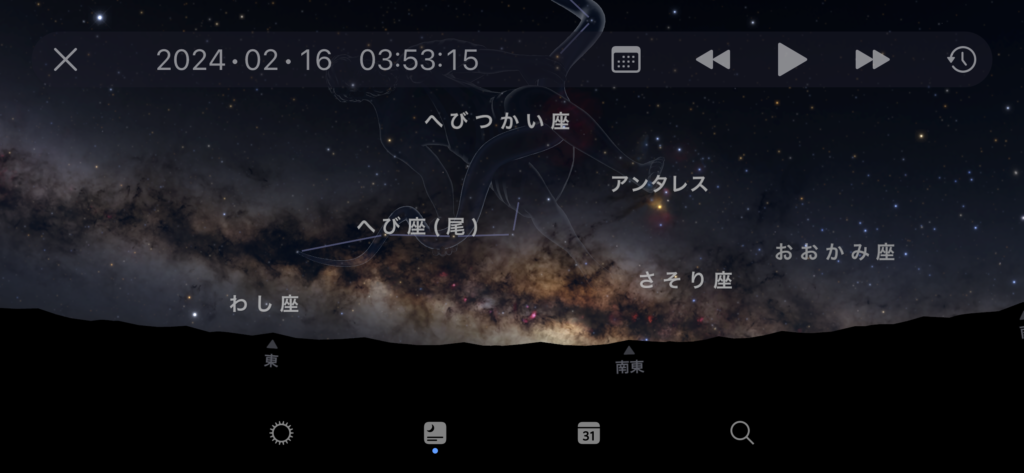Image resolution: width=1024 pixels, height=473 pixels.
Task: Close the time control bar
Action: click(65, 60)
